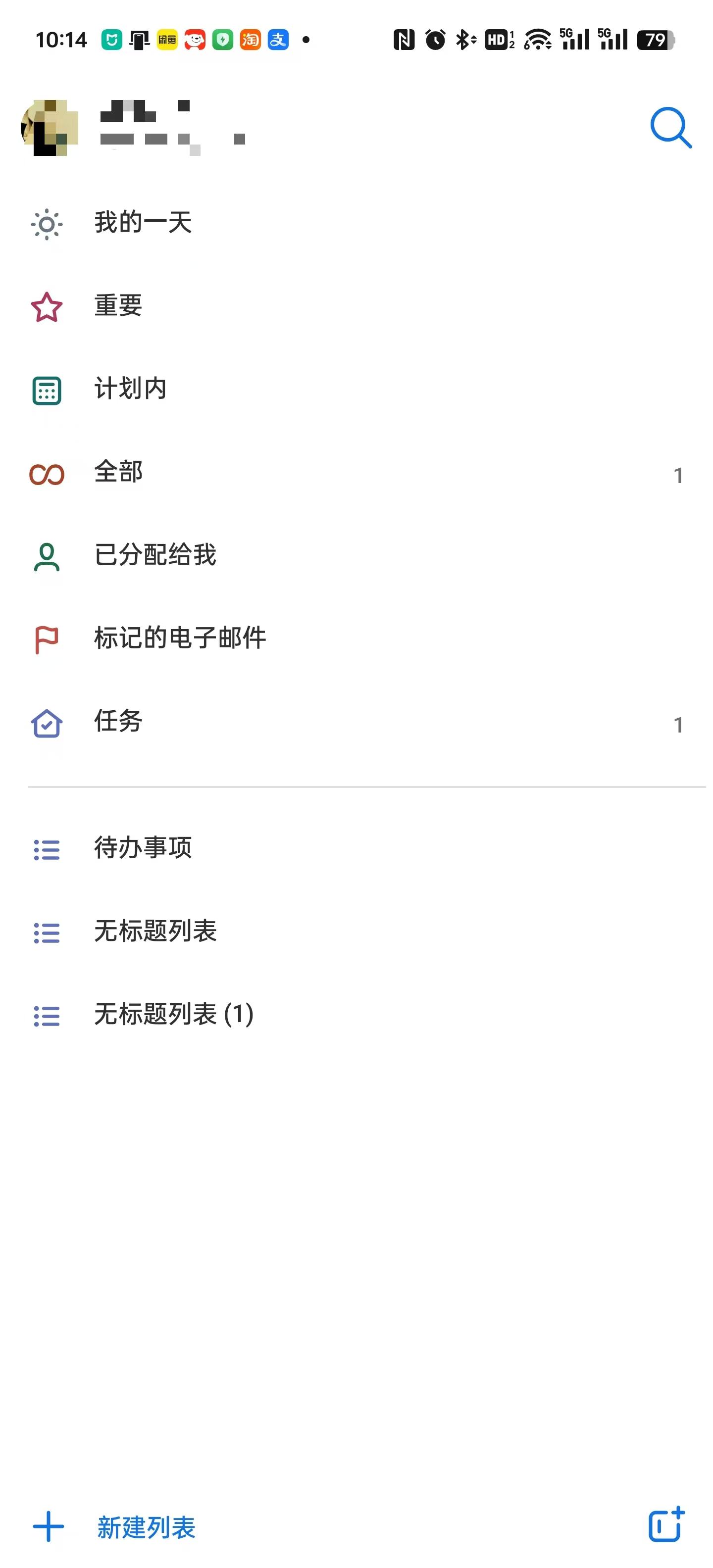Image resolution: width=713 pixels, height=1568 pixels.
Task: Open the 我的一天 list
Action: [x=143, y=223]
